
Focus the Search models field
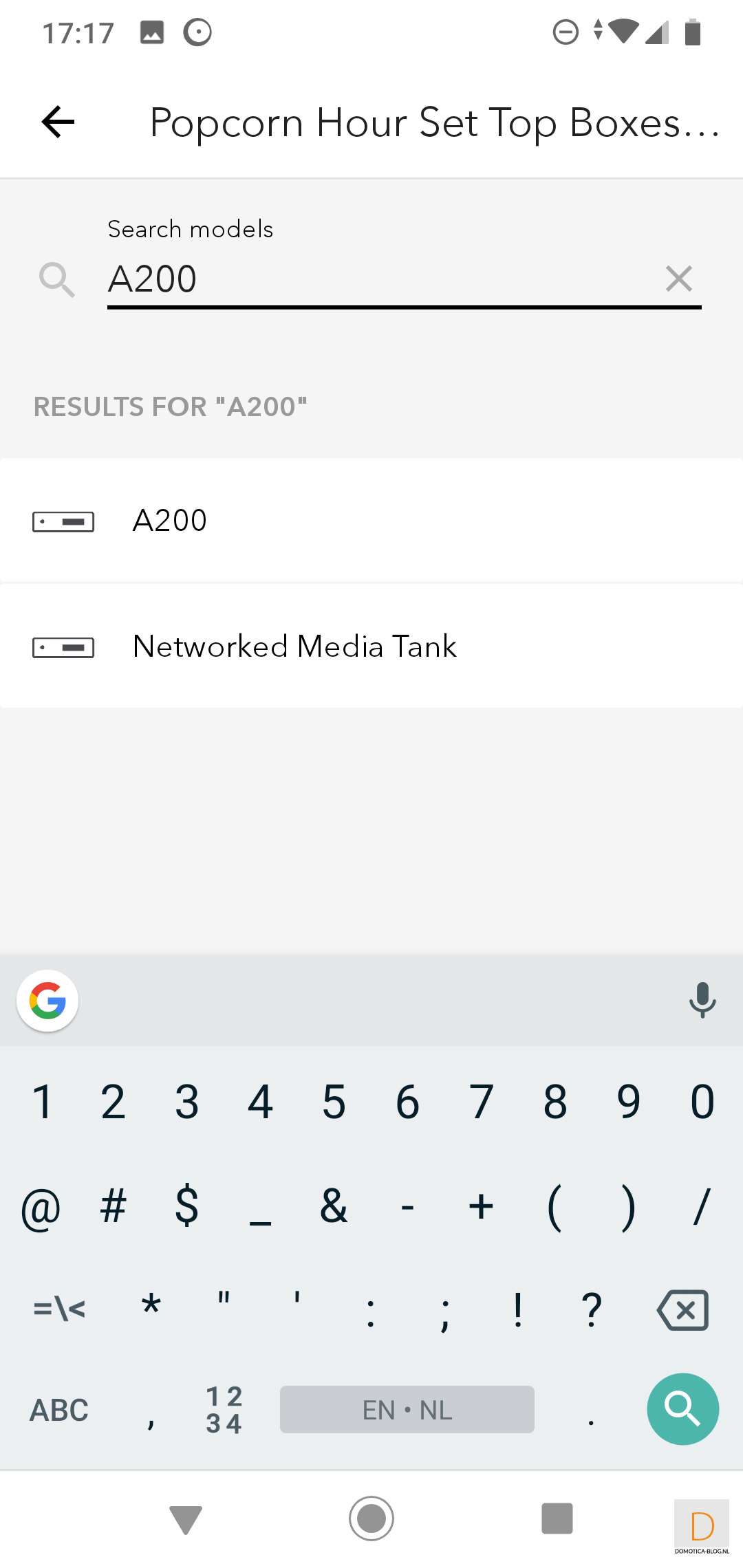point(378,279)
